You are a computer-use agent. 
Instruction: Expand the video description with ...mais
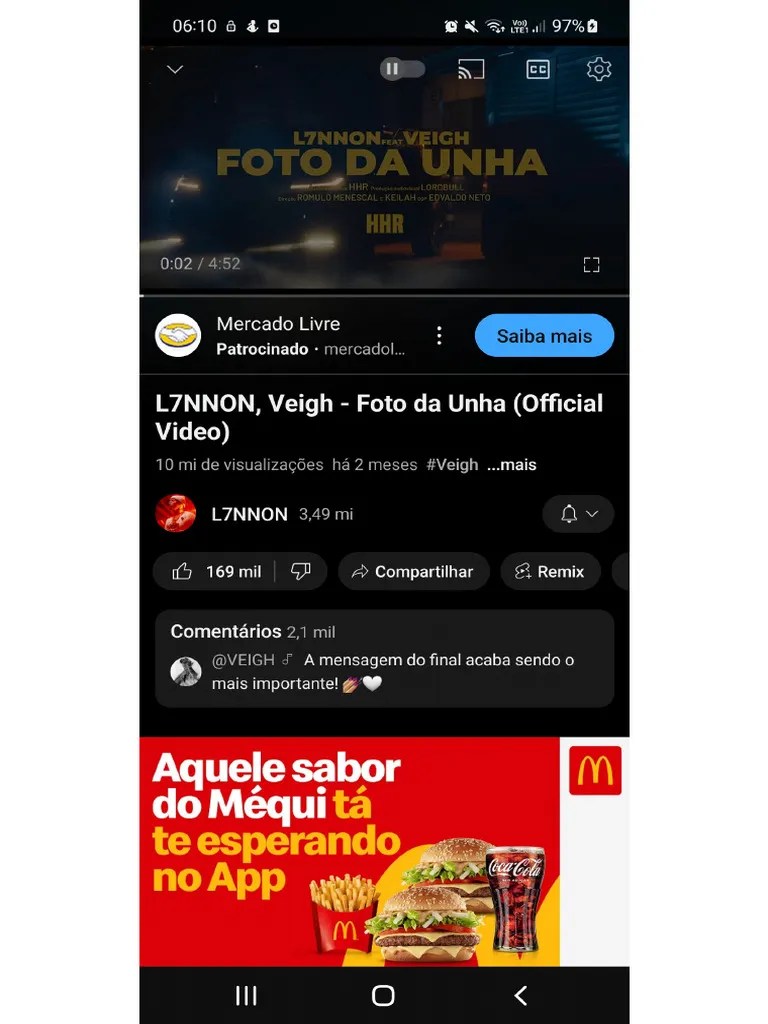pos(511,464)
